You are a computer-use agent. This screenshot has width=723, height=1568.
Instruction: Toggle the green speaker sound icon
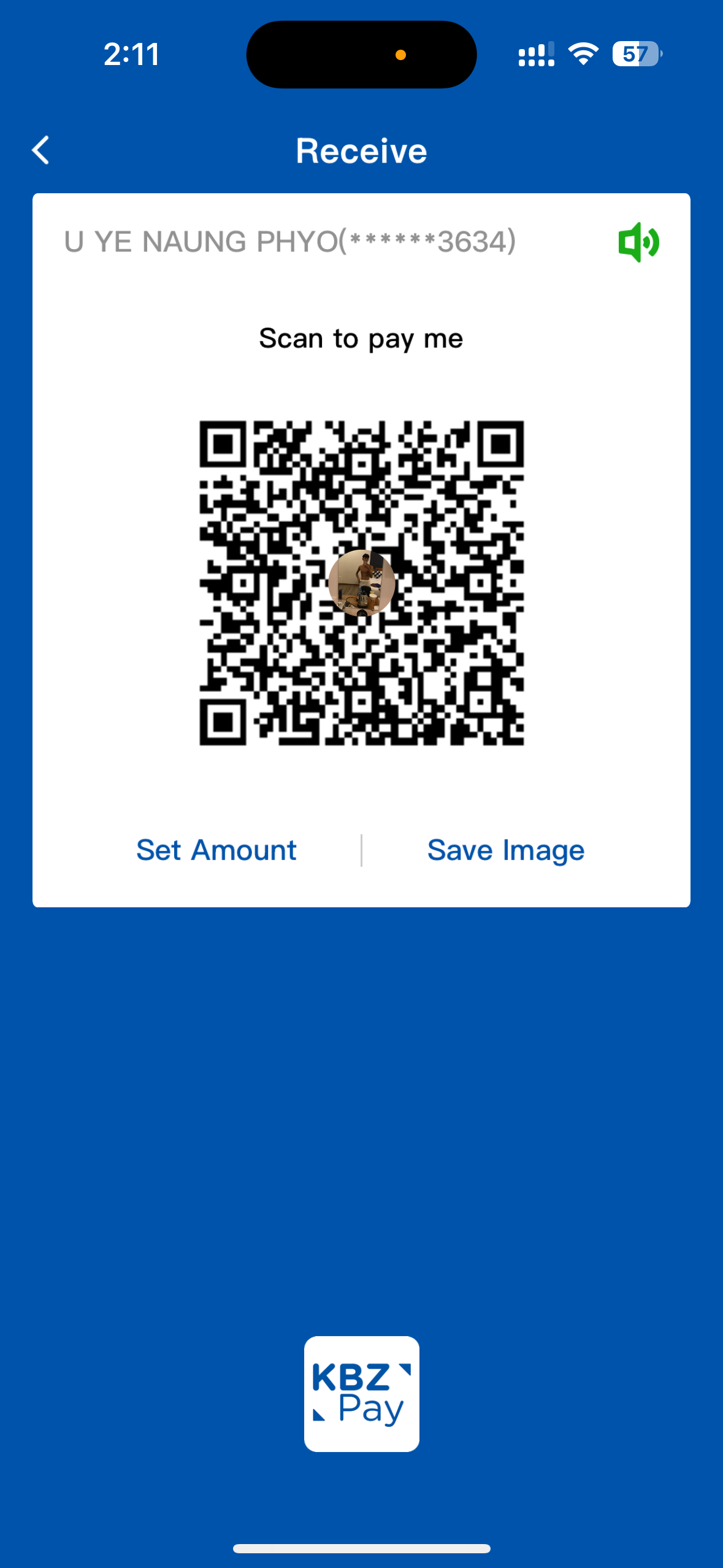point(638,242)
